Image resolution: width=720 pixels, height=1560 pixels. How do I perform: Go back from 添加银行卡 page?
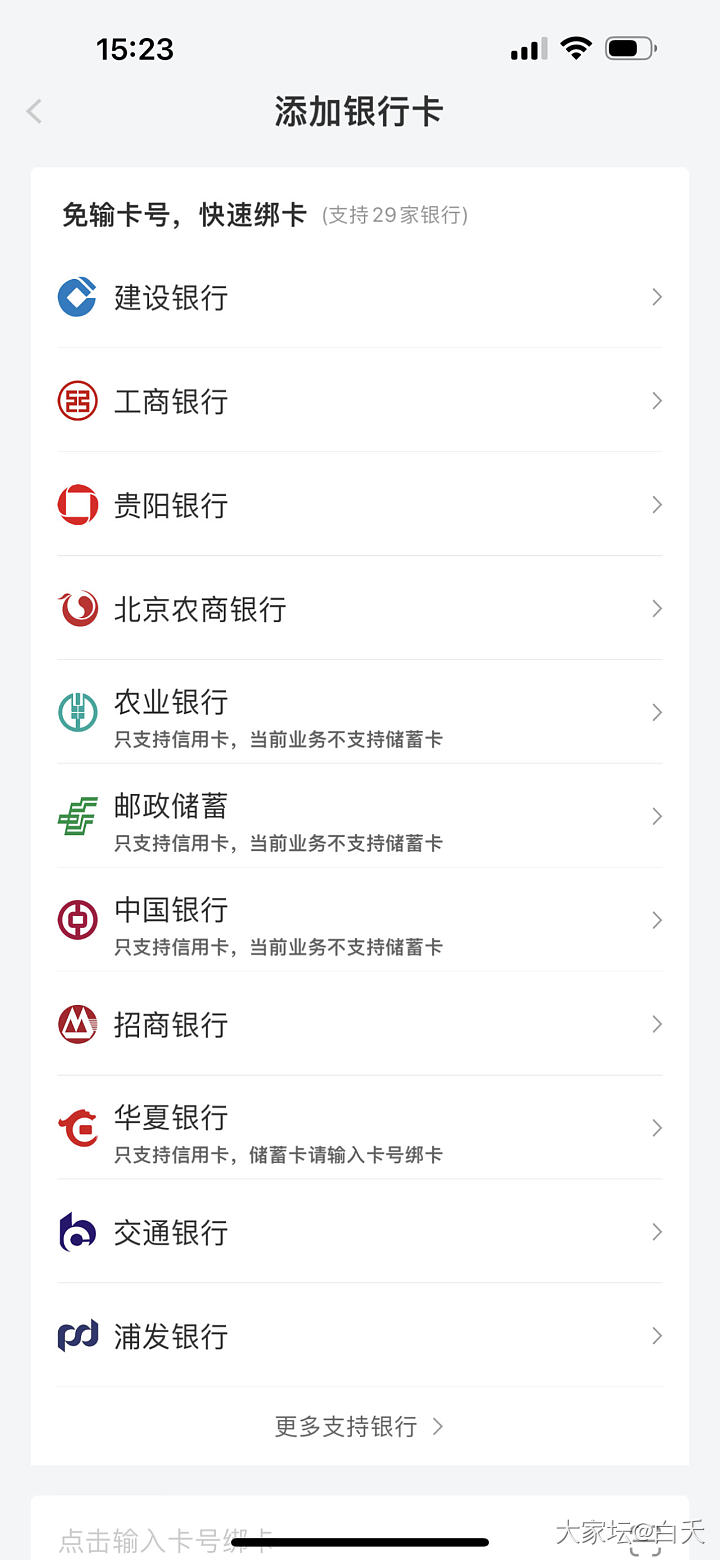(35, 111)
